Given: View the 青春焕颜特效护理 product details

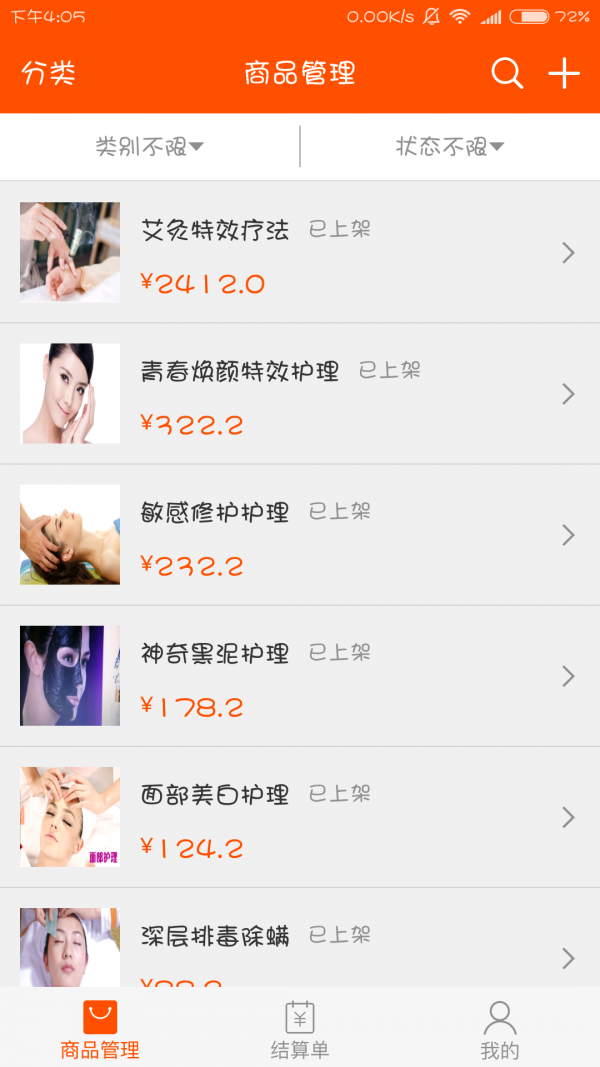Looking at the screenshot, I should click(x=300, y=394).
